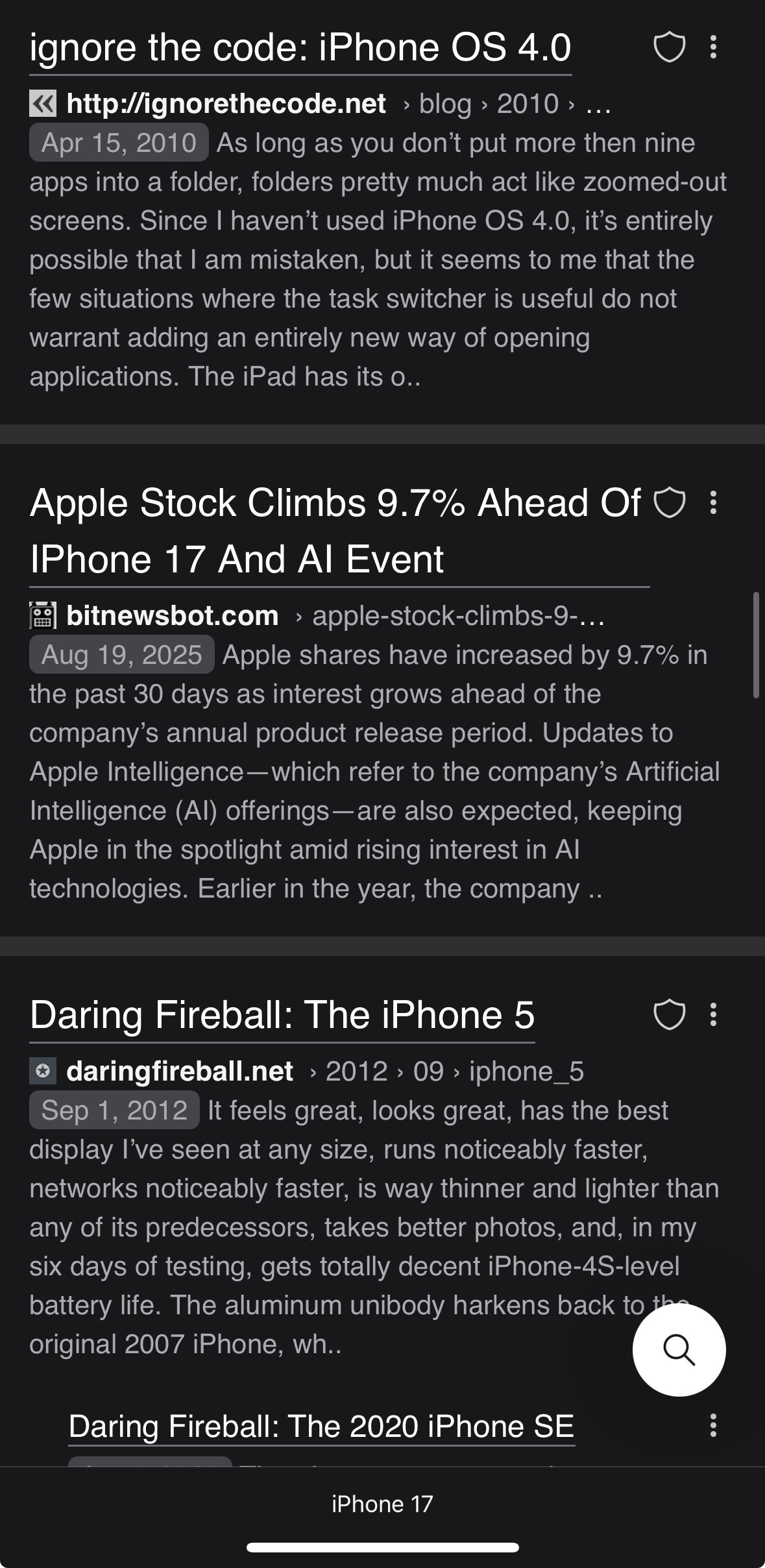Tap the bitnewsbot.com site address
The width and height of the screenshot is (765, 1568).
tap(172, 616)
